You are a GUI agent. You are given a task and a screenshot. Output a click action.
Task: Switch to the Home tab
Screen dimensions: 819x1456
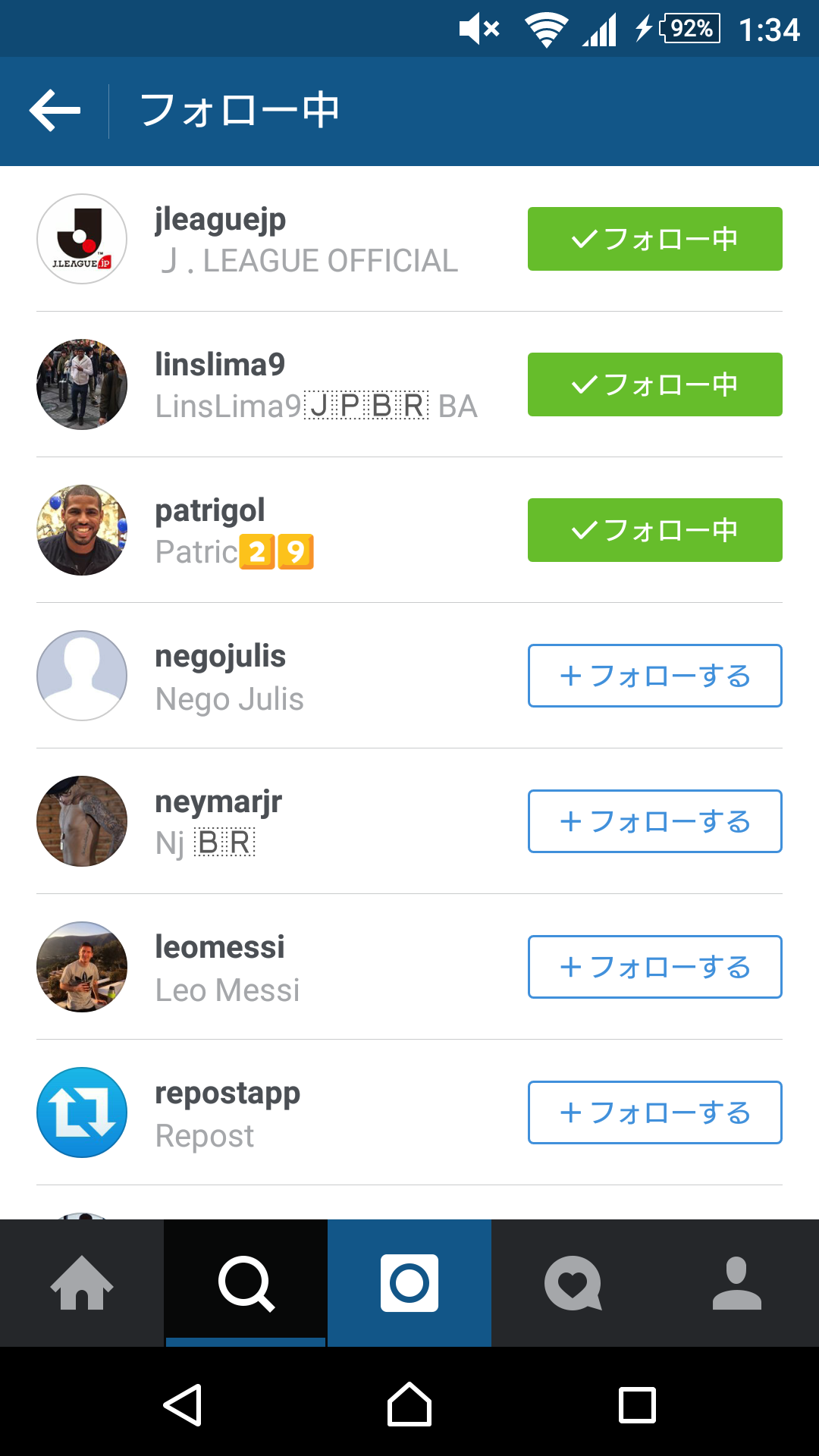coord(82,1283)
